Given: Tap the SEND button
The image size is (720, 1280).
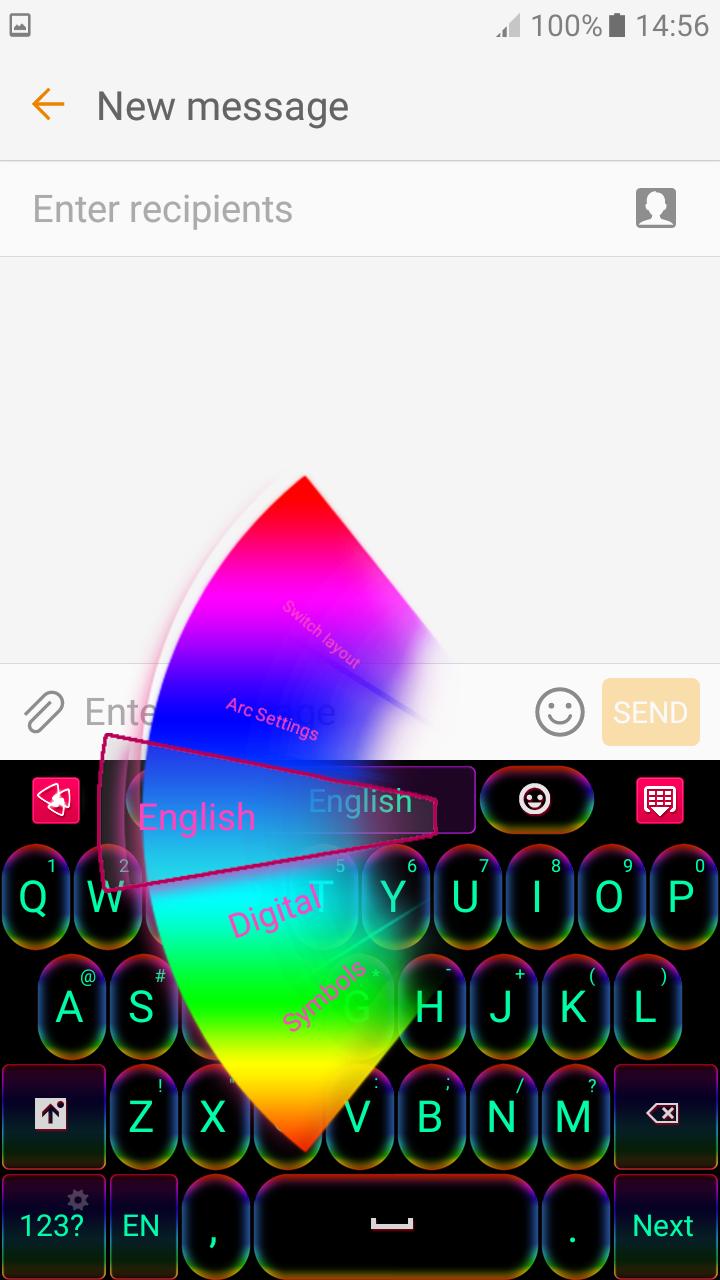Looking at the screenshot, I should pyautogui.click(x=650, y=712).
